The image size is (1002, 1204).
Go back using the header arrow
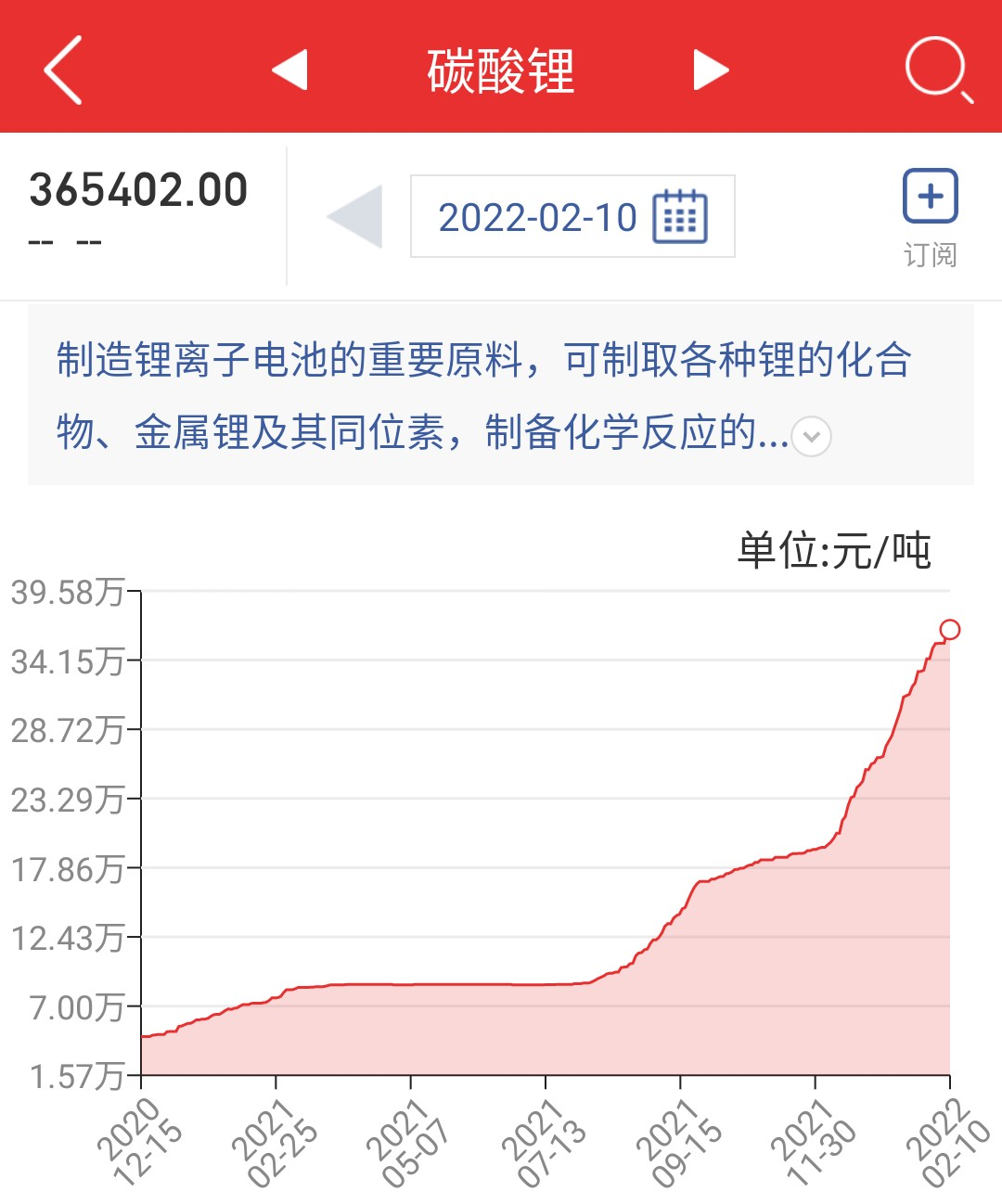[63, 70]
